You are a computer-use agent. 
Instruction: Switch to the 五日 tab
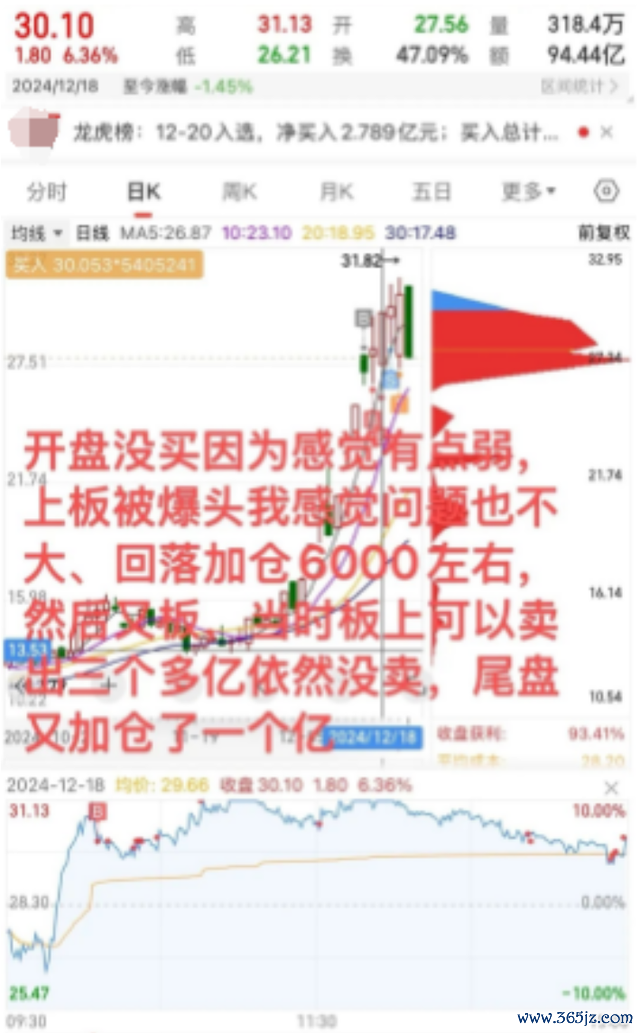point(432,192)
